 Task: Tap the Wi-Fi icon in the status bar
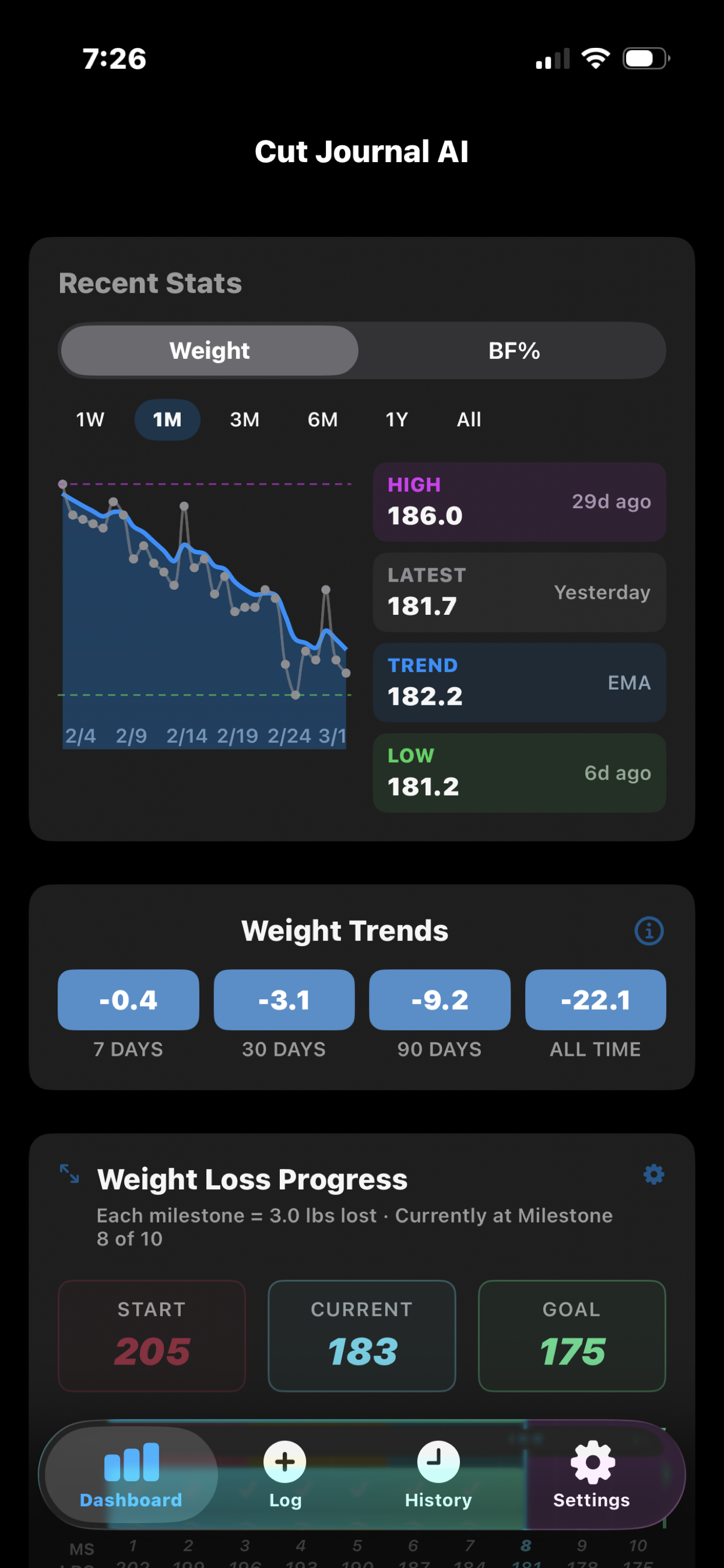pos(595,58)
